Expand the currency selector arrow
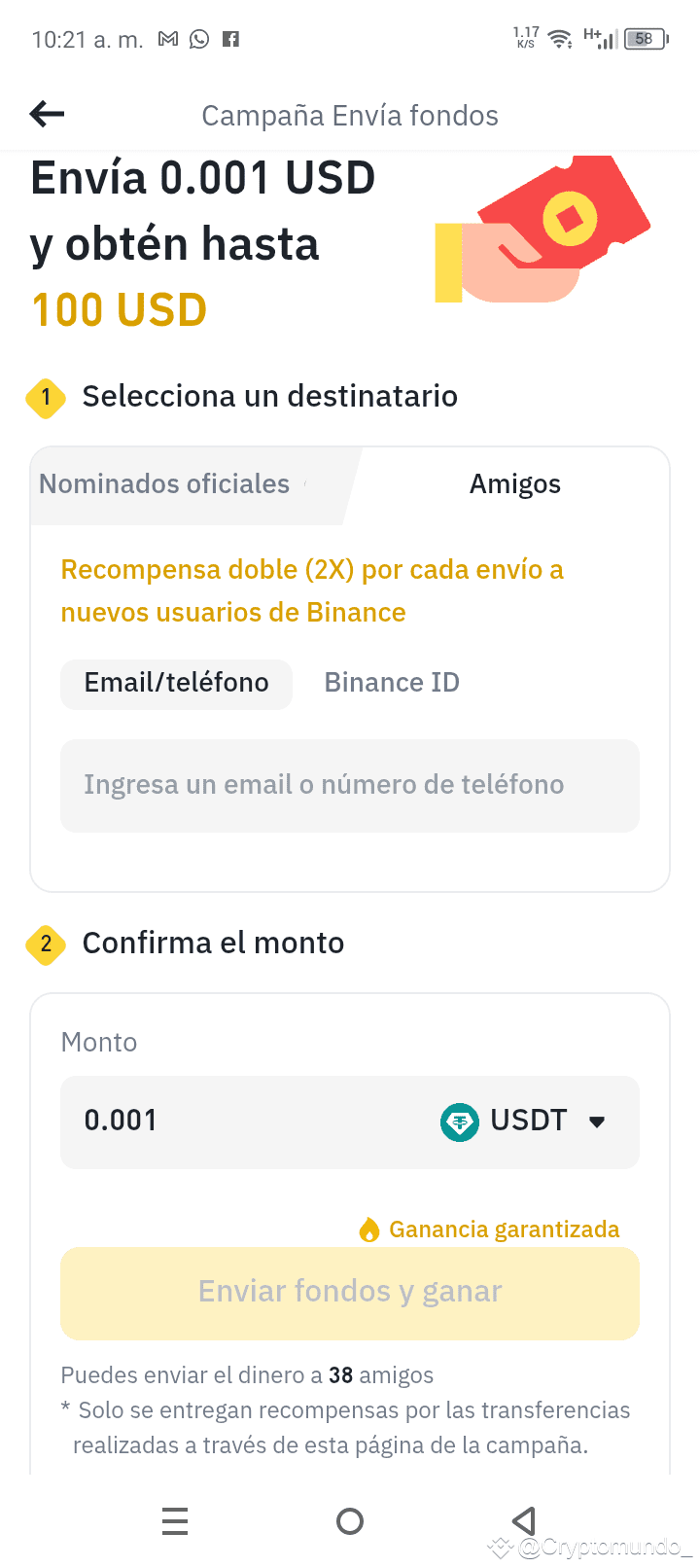700x1568 pixels. tap(596, 1122)
